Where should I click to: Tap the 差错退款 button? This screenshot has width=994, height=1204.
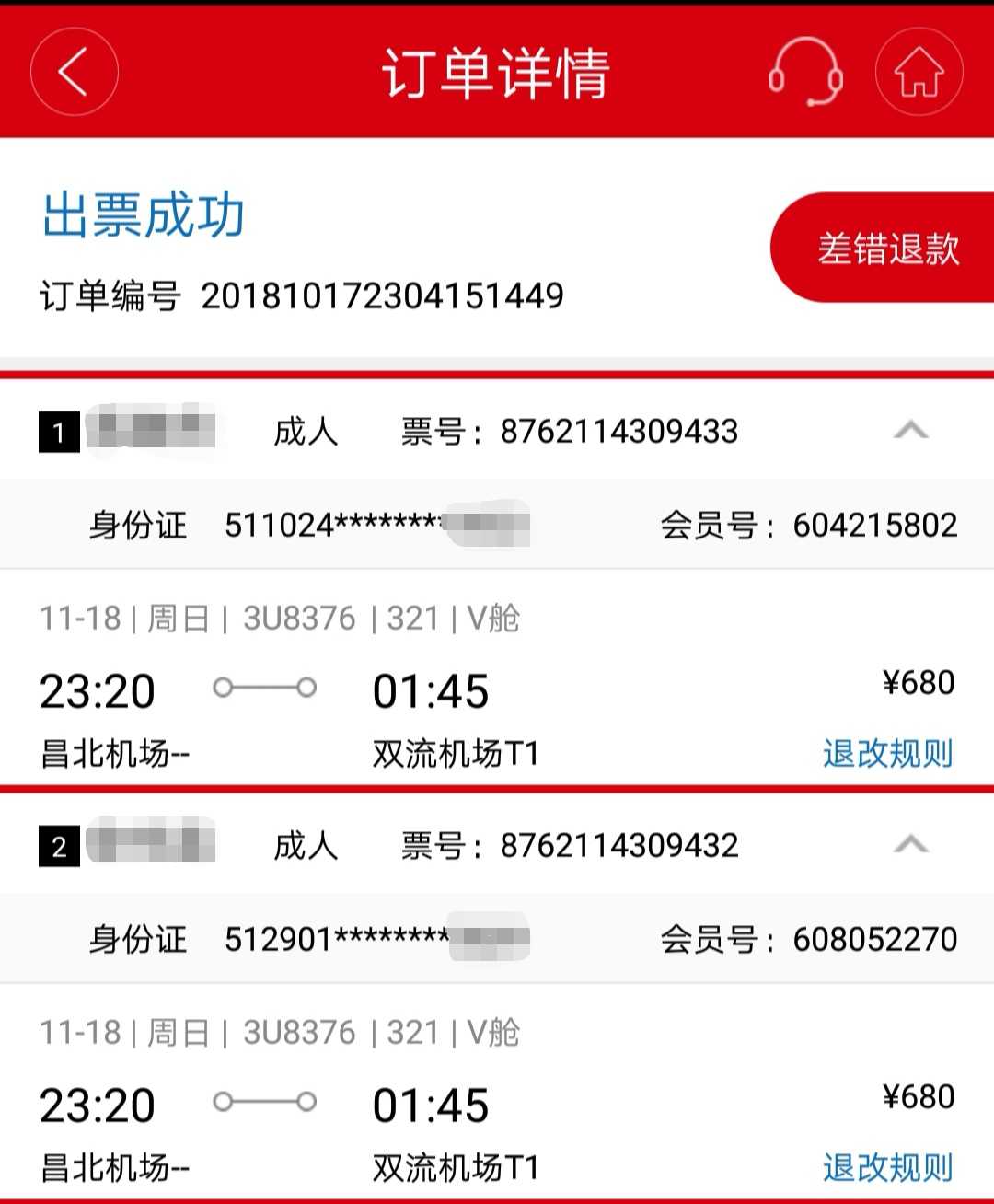tap(887, 248)
